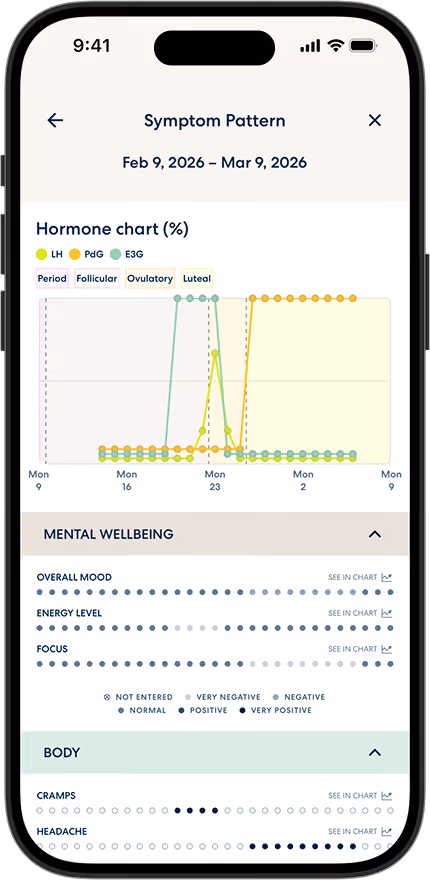430x880 pixels.
Task: Collapse the Mental Wellbeing section
Action: coord(374,534)
